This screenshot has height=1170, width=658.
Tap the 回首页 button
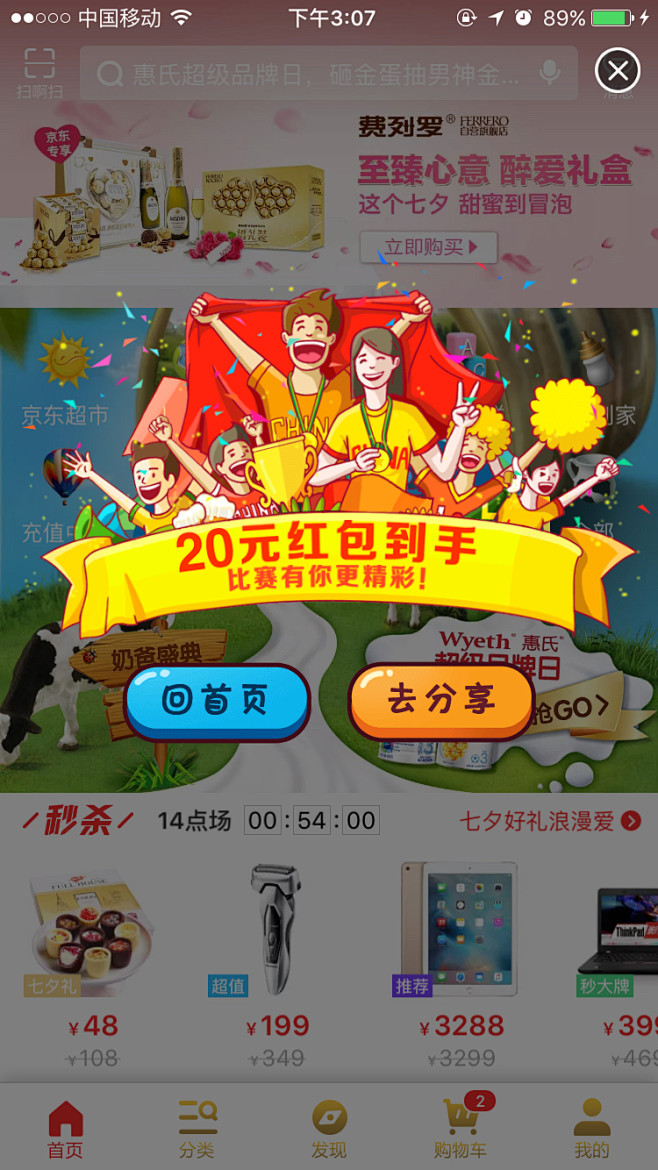pos(217,701)
